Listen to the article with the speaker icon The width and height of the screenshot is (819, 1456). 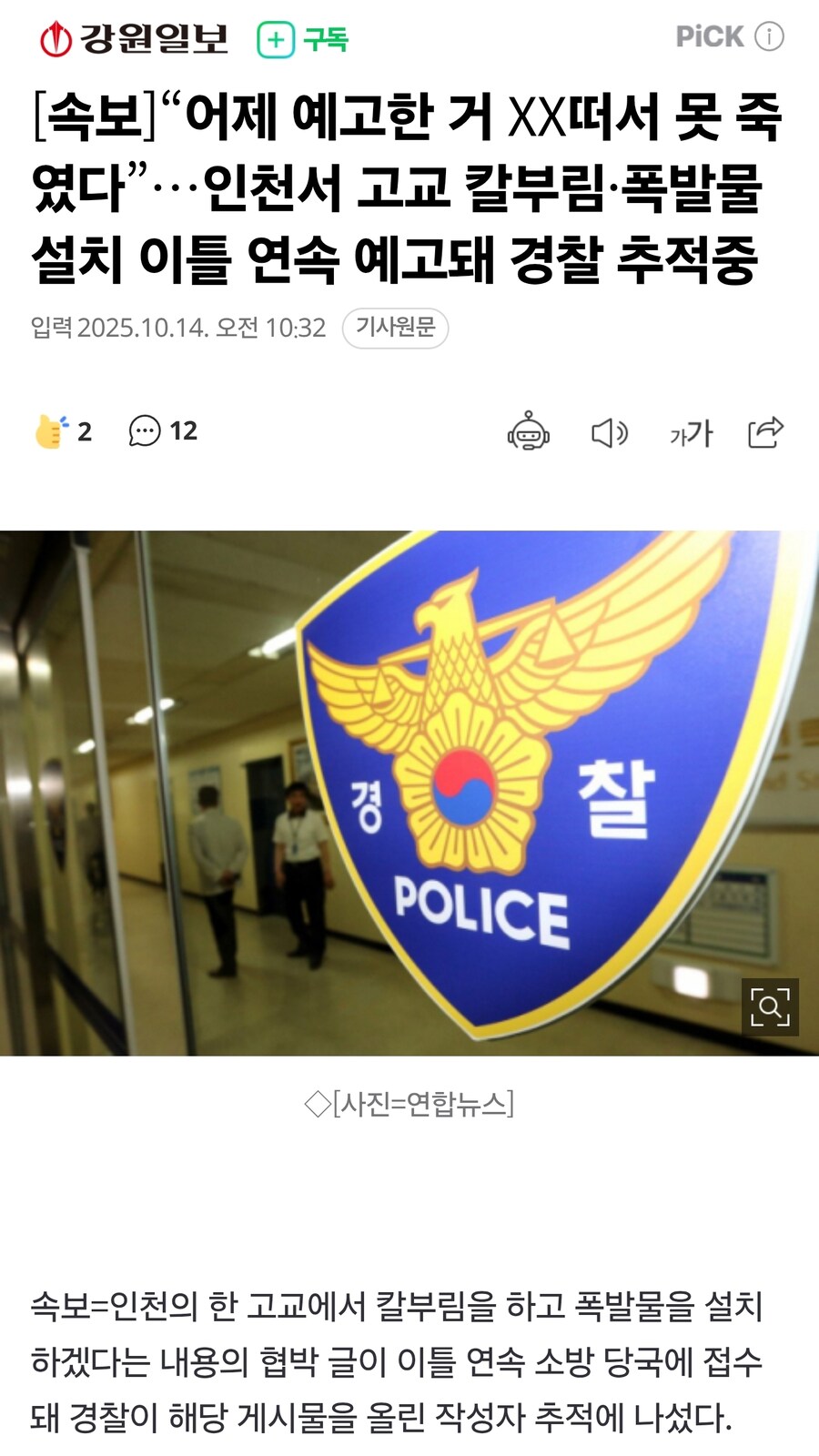pos(609,433)
